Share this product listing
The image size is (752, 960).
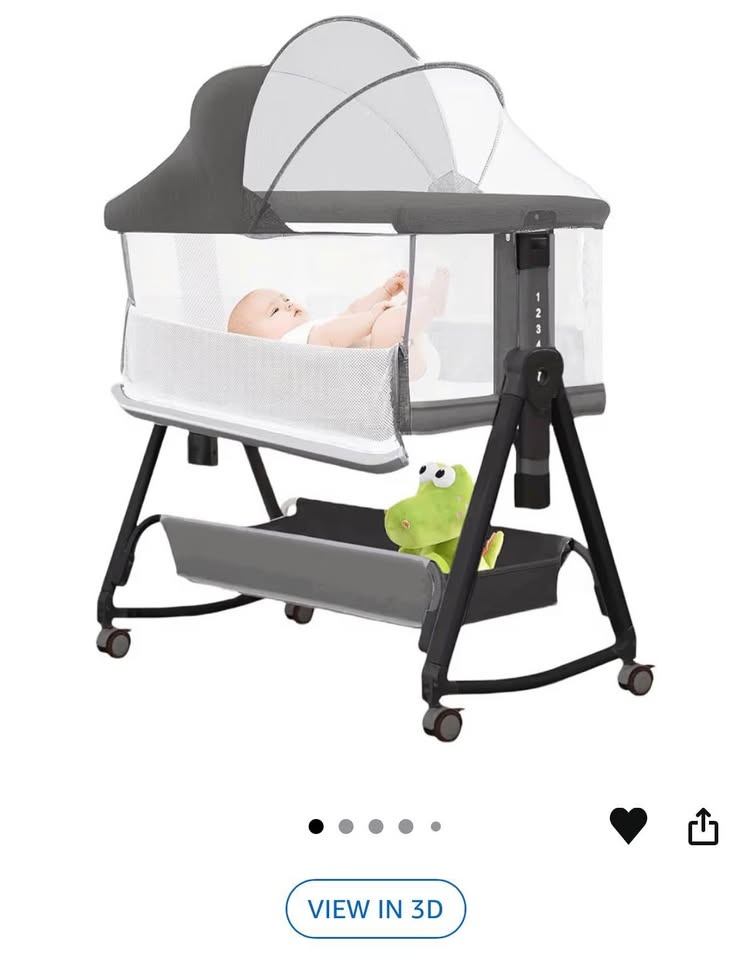pos(703,826)
